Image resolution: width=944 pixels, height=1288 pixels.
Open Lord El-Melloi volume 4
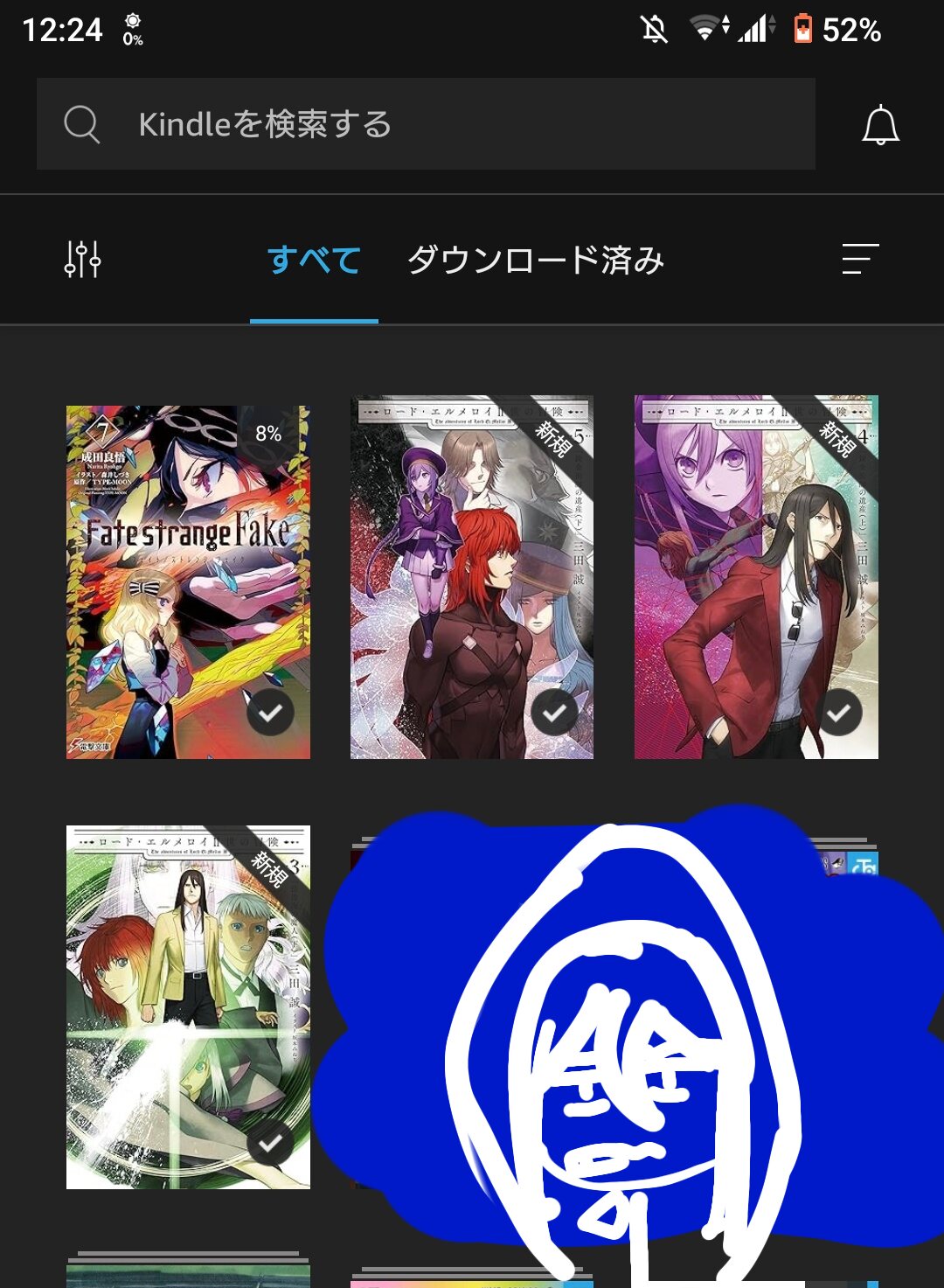[756, 577]
